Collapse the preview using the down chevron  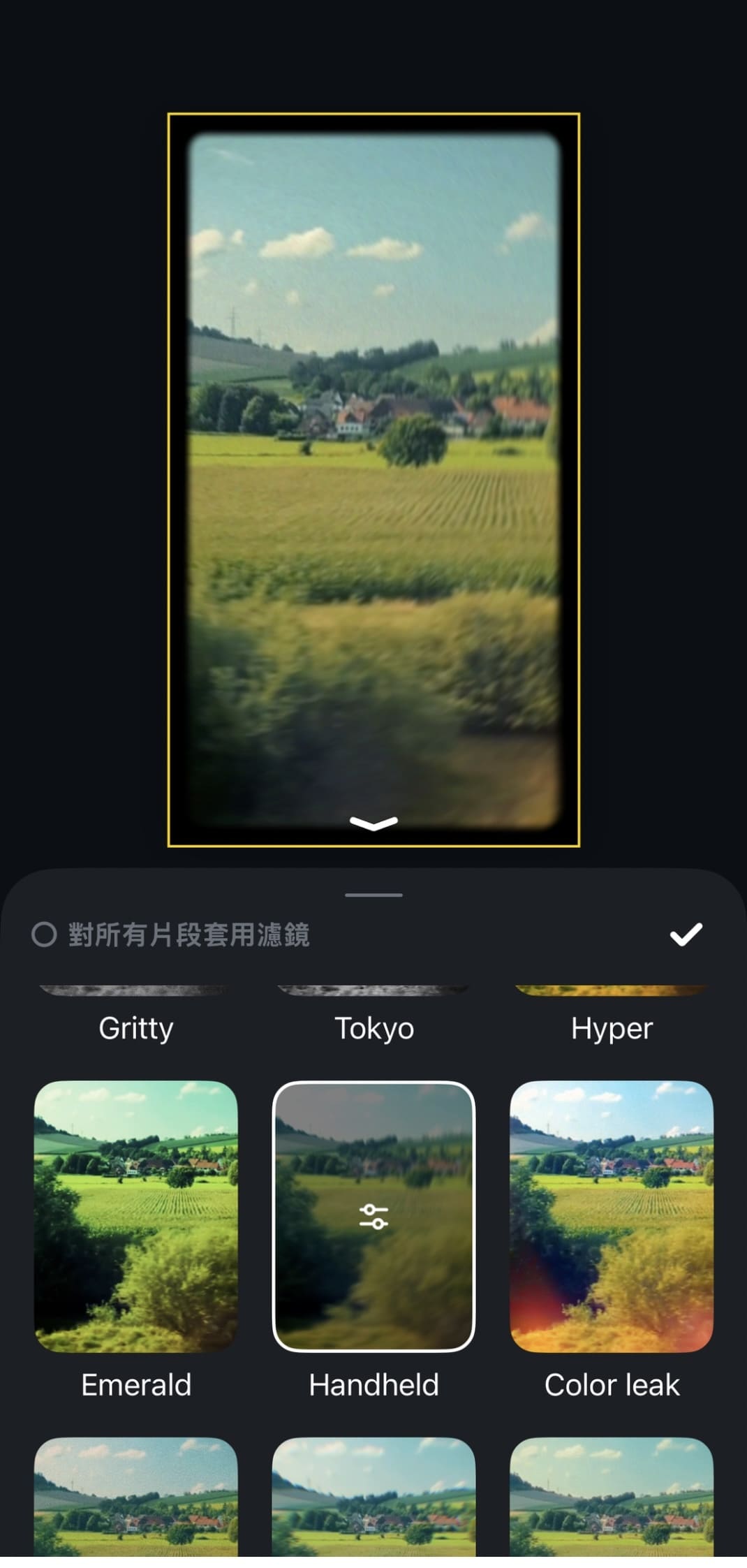[x=374, y=824]
